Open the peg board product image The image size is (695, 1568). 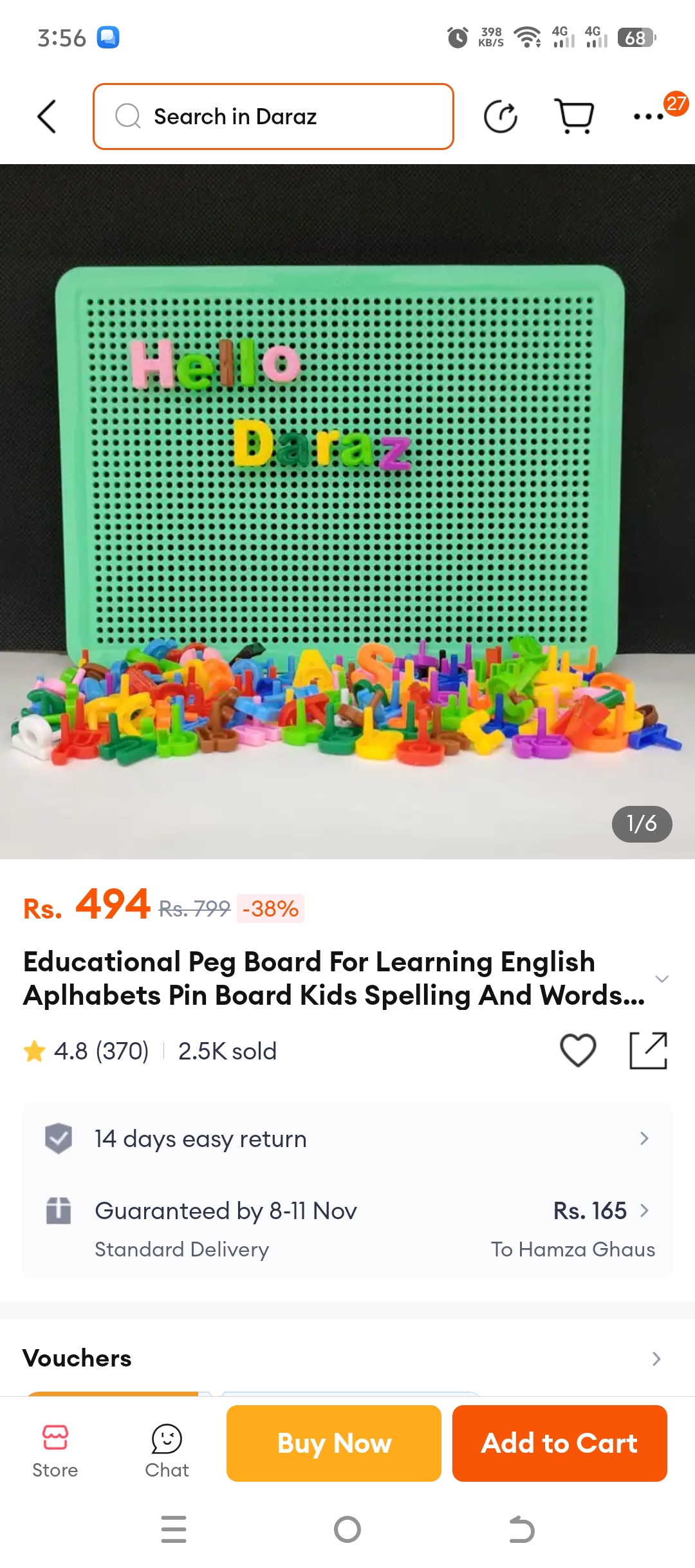click(347, 511)
